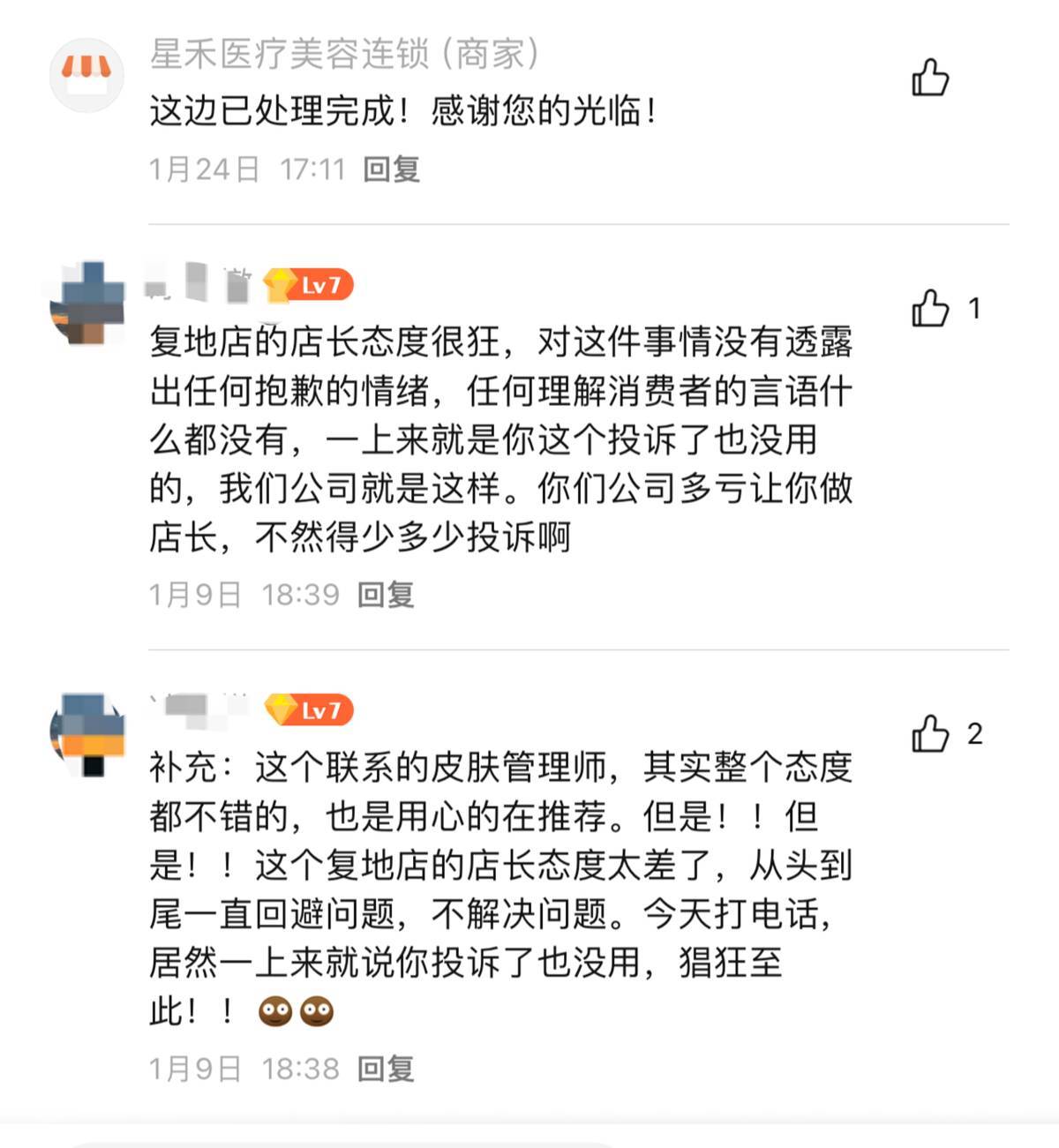Image resolution: width=1059 pixels, height=1148 pixels.
Task: Like the merchant's 1月24日 reply
Action: [930, 78]
